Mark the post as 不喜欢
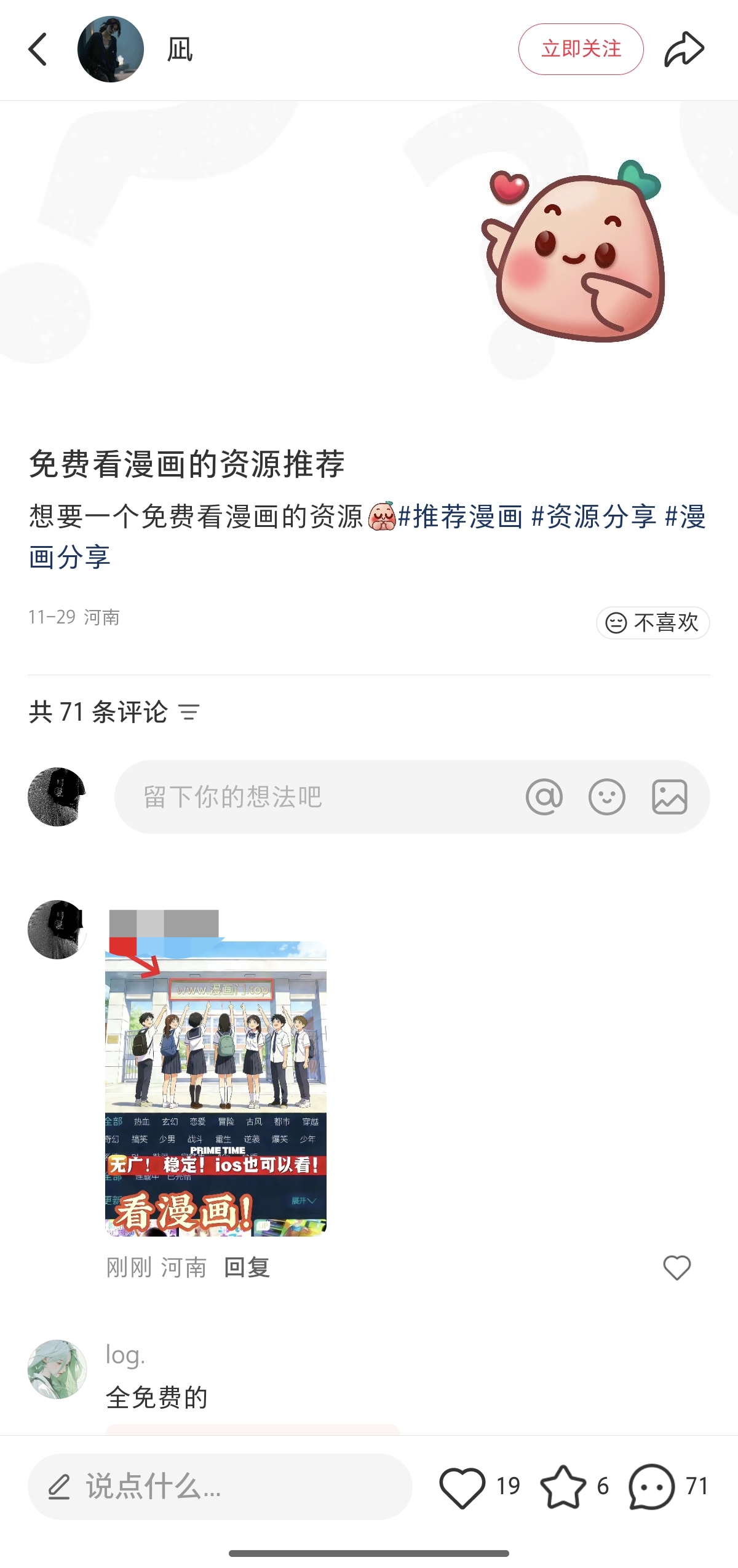 pos(653,623)
